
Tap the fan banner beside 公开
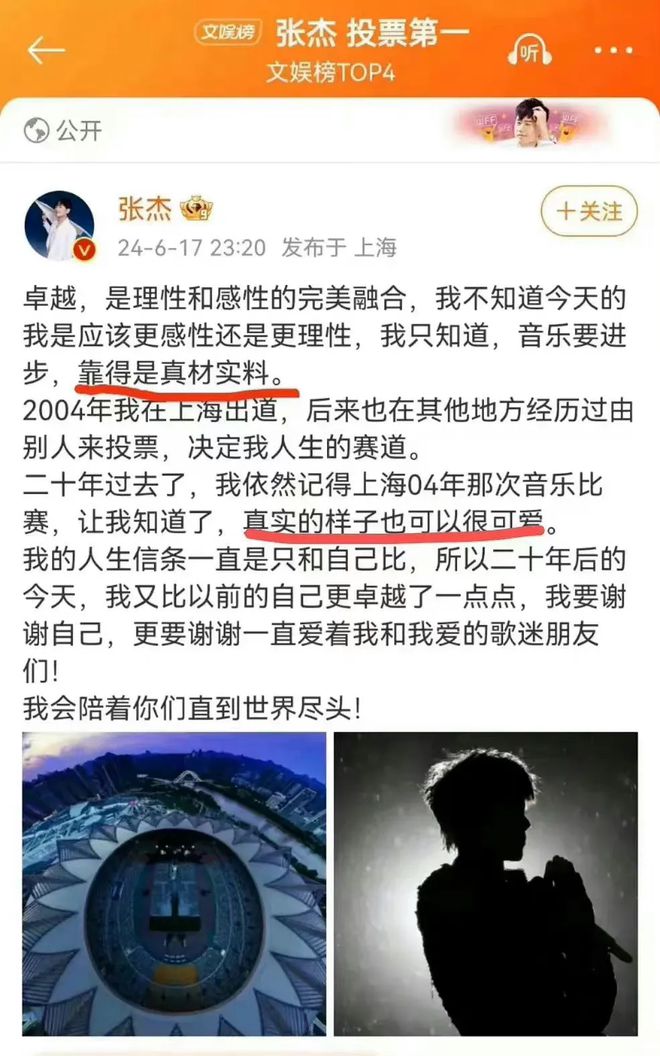(x=520, y=124)
